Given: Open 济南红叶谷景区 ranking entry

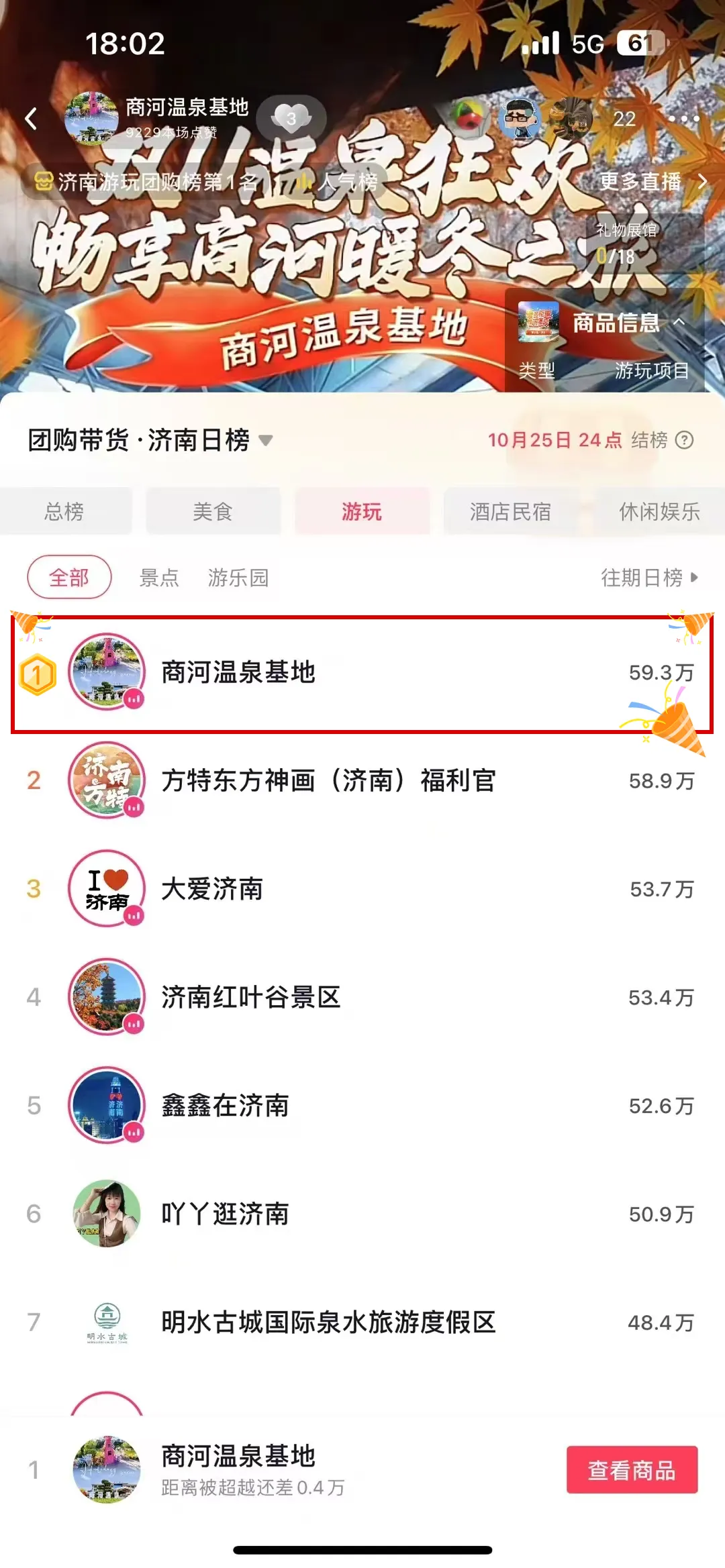Looking at the screenshot, I should pos(362,998).
